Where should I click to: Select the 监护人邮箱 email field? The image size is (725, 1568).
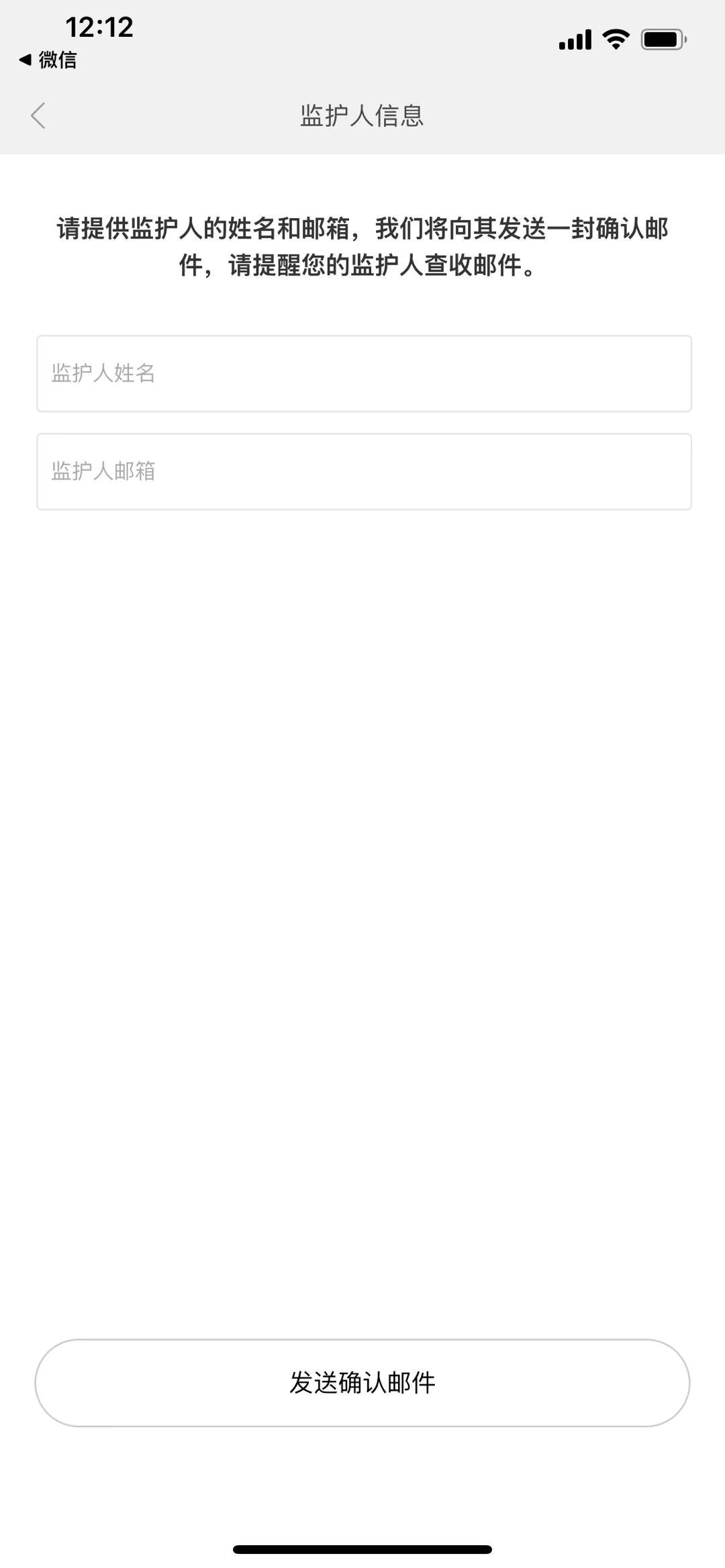pyautogui.click(x=364, y=472)
